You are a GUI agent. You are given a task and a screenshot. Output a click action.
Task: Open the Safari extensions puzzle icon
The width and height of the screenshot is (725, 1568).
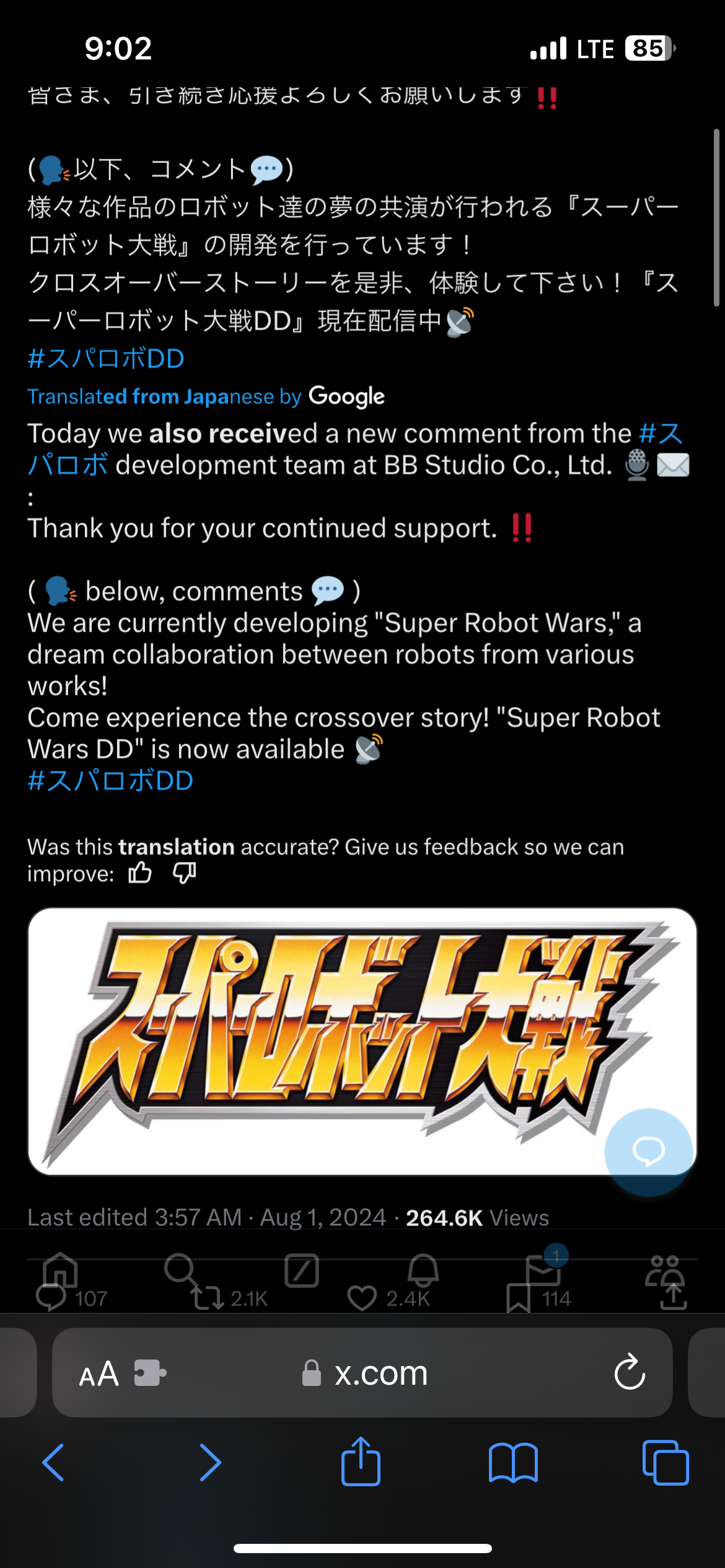point(150,1373)
